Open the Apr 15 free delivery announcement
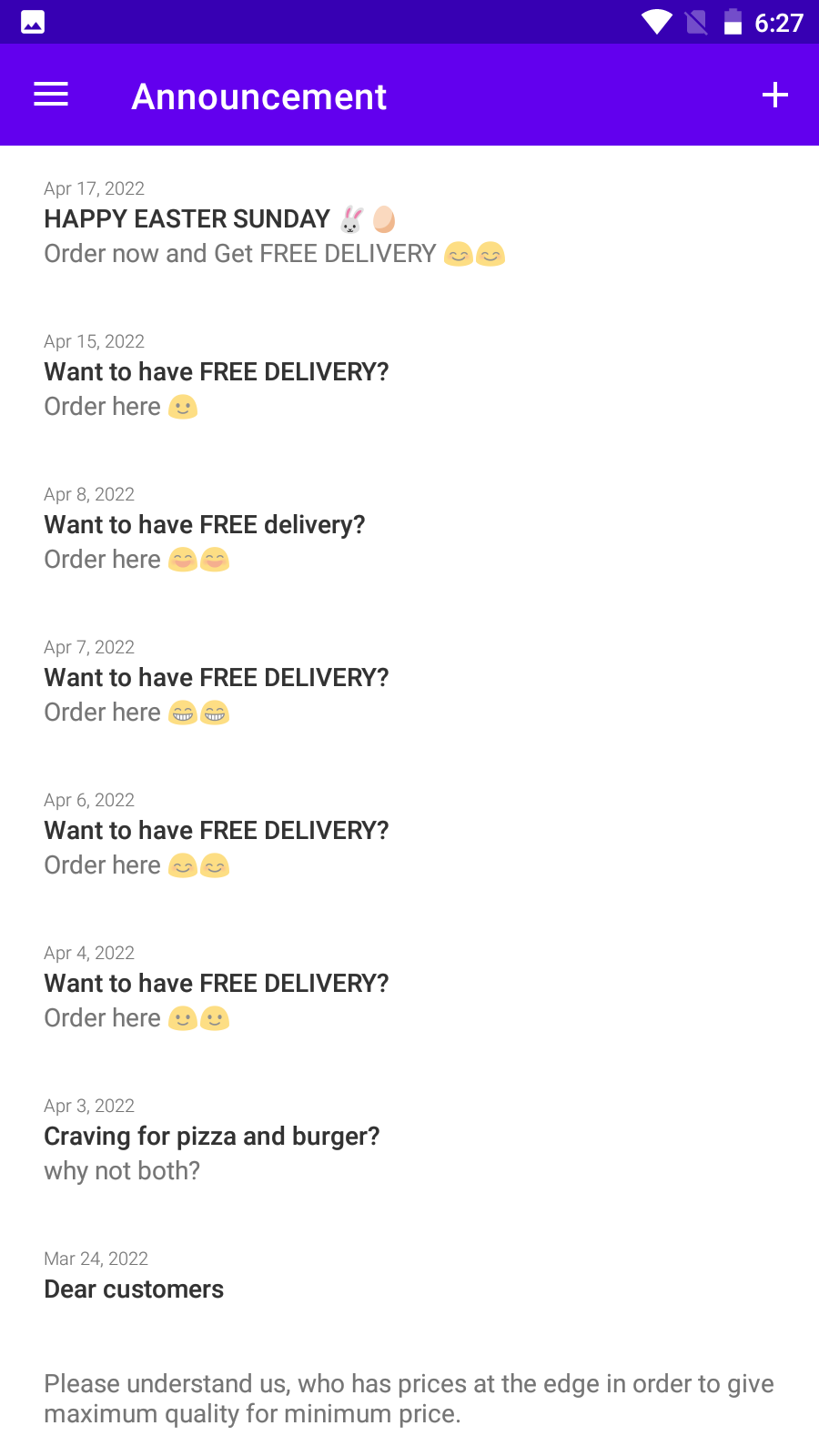 [217, 373]
